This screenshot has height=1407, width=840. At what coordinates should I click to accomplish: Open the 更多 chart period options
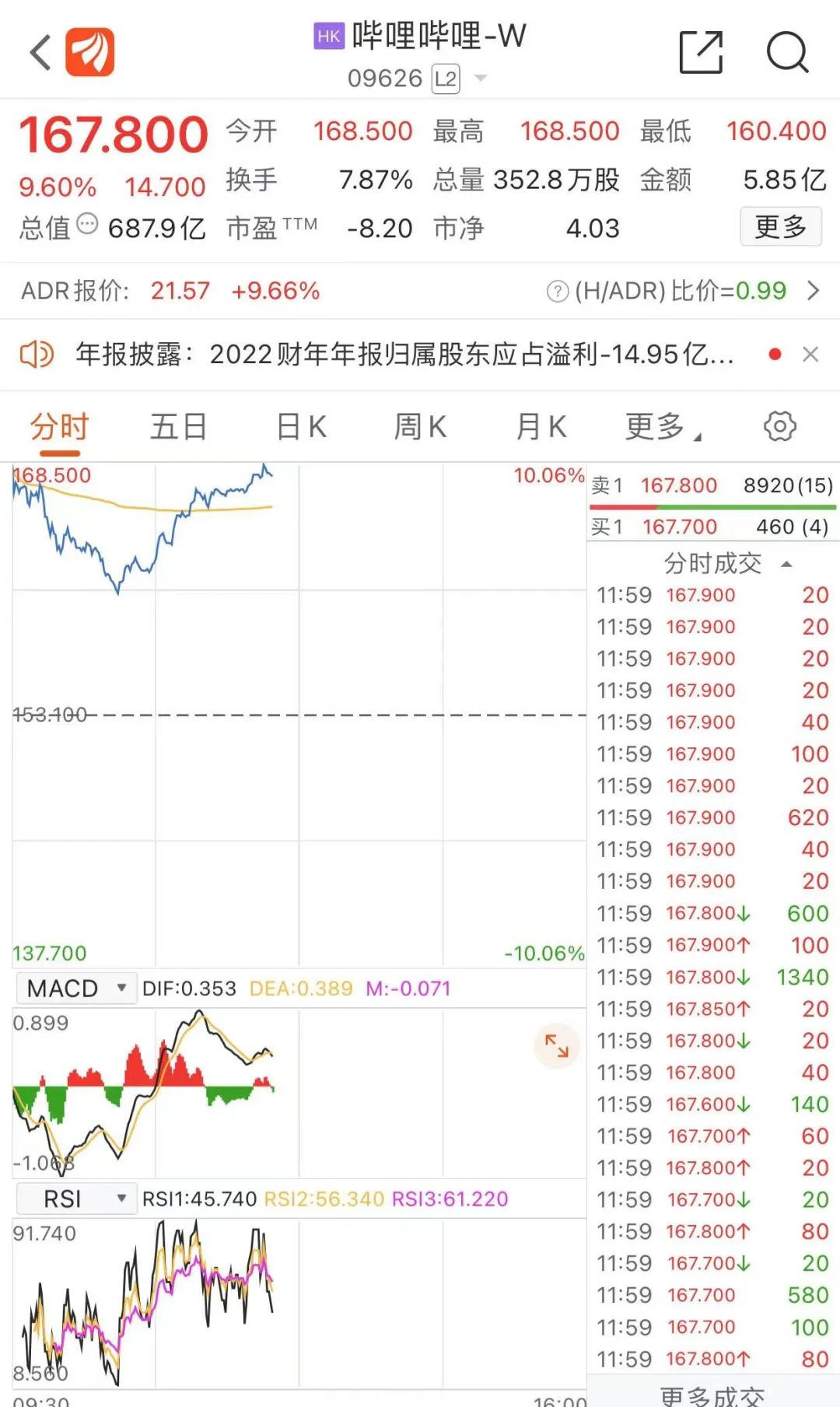[663, 426]
